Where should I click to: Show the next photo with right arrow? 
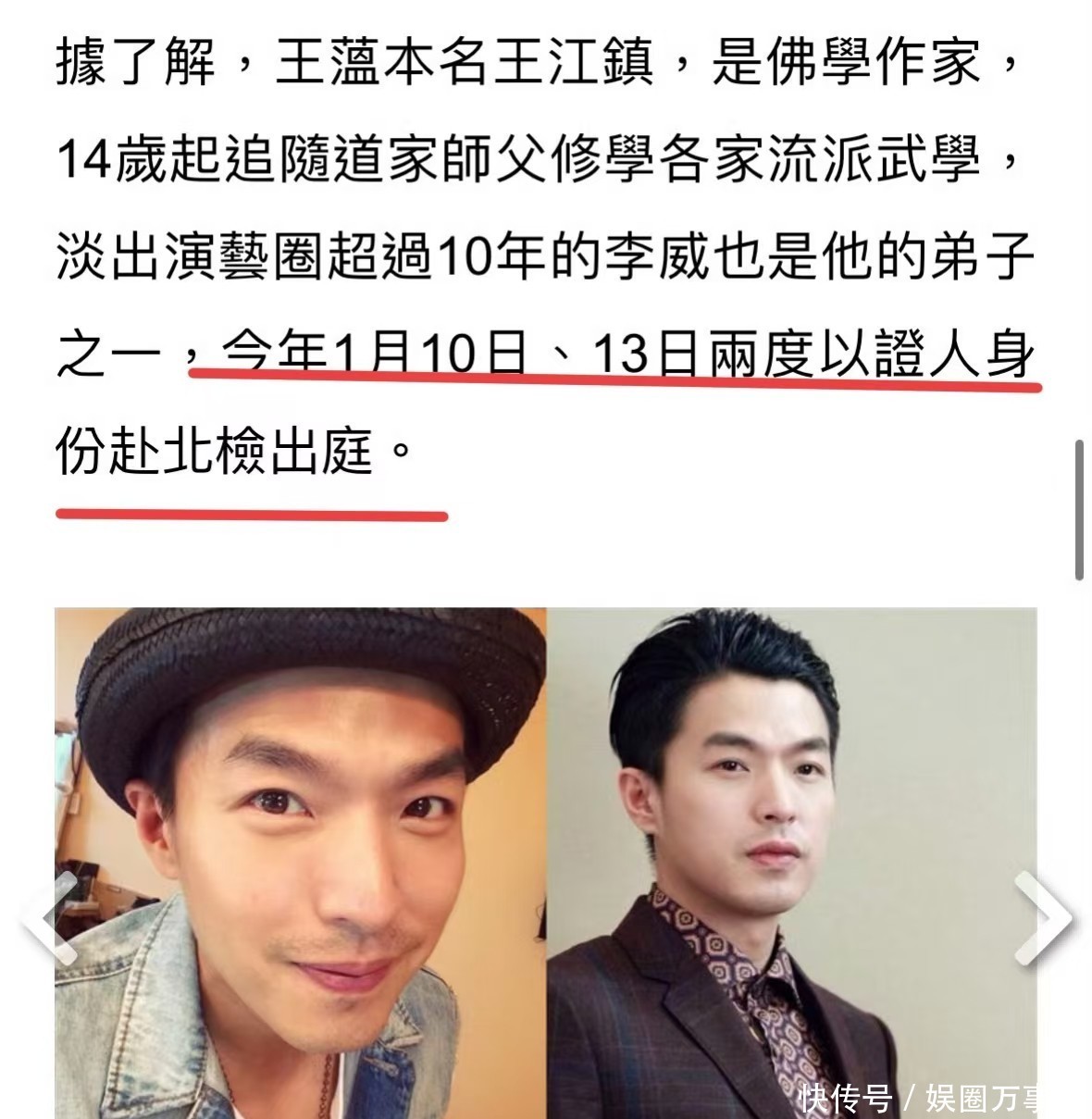(x=1045, y=919)
